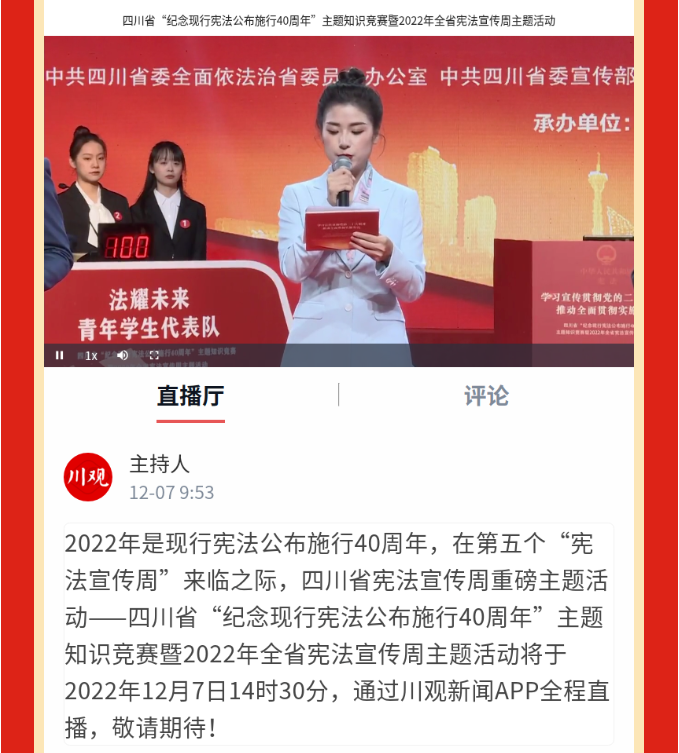Change the 1x playback speed
The height and width of the screenshot is (753, 679).
pyautogui.click(x=91, y=355)
